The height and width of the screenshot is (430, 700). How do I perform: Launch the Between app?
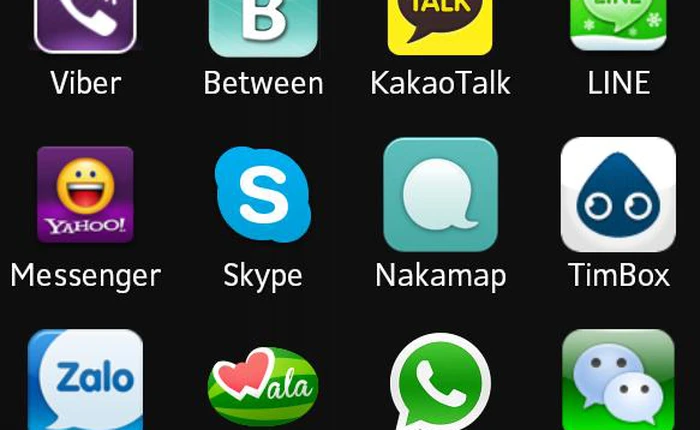tap(263, 28)
